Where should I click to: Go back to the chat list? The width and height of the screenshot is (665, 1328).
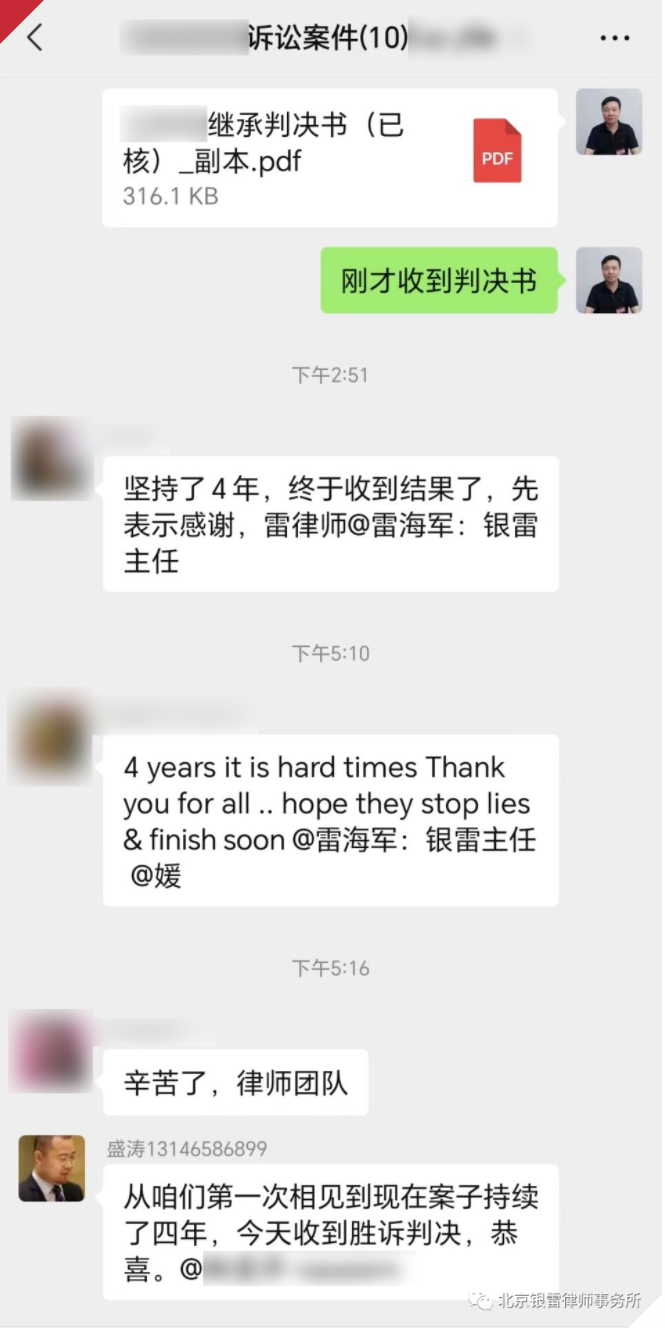click(x=35, y=38)
